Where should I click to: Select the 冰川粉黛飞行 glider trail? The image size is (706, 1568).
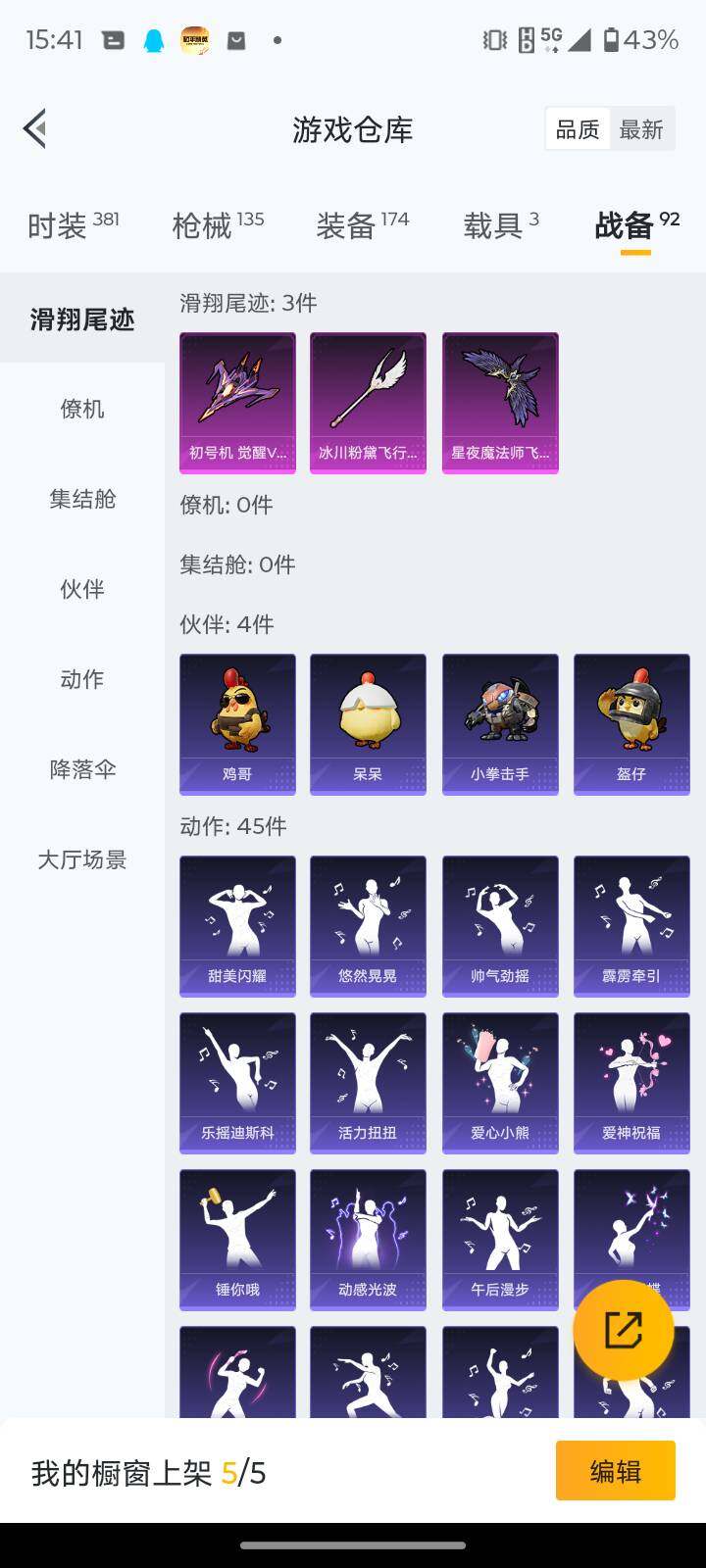pyautogui.click(x=368, y=402)
